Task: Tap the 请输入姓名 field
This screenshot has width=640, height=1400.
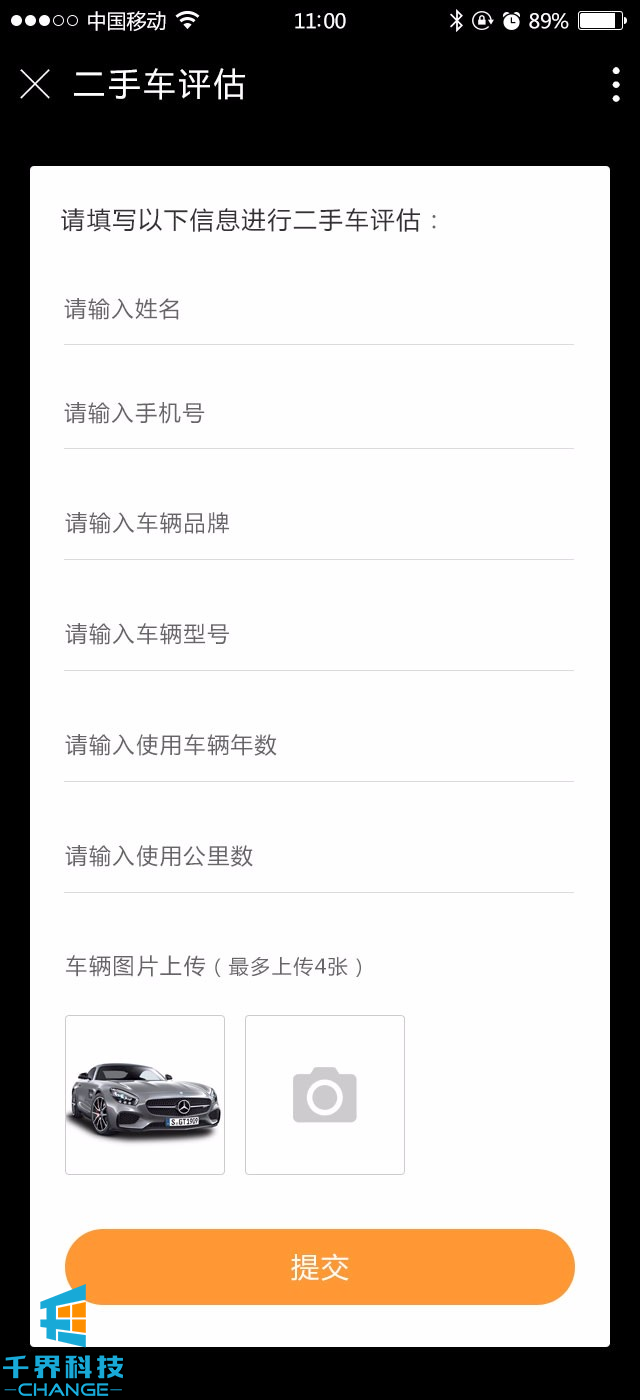Action: point(319,310)
